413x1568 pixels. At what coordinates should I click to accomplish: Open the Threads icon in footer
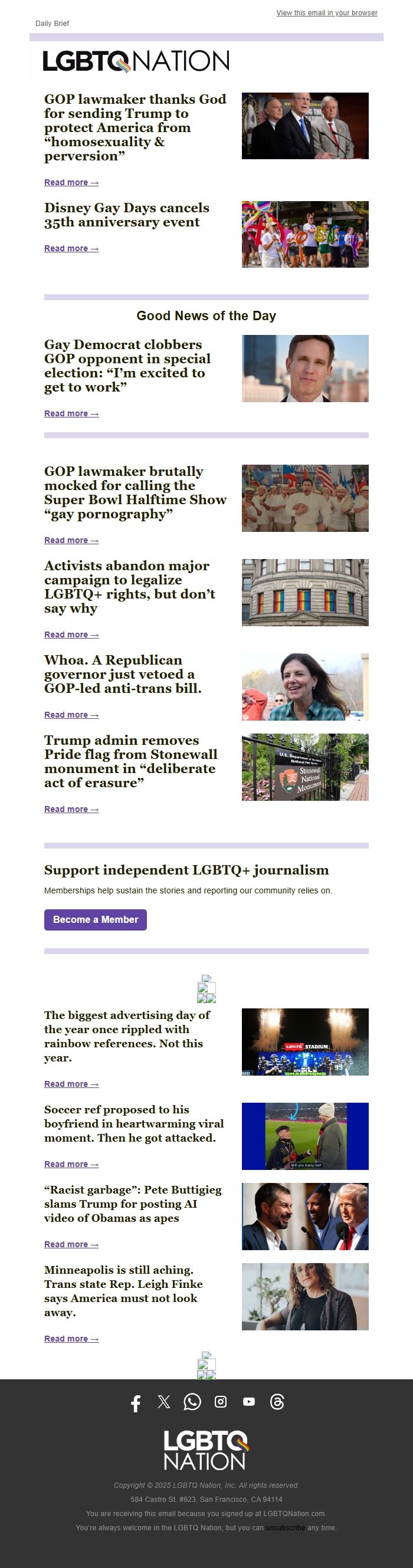[x=277, y=1402]
